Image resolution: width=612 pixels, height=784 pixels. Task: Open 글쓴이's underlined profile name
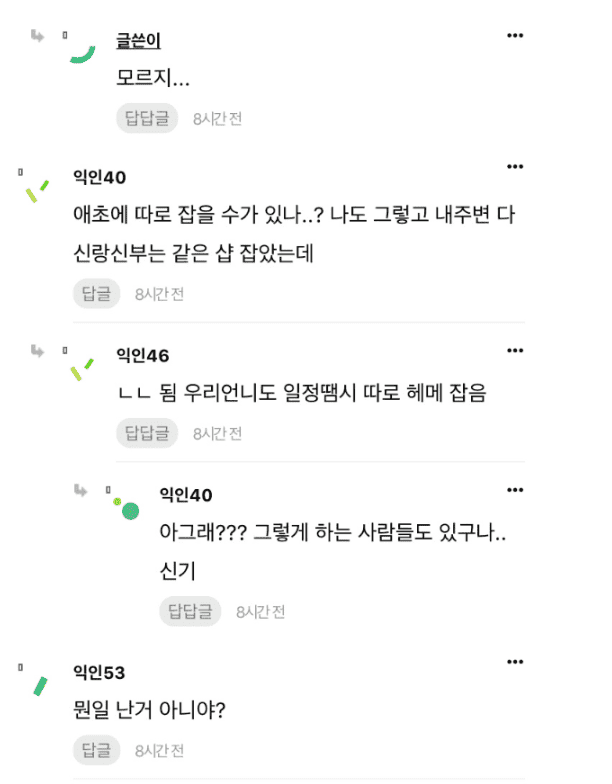click(x=138, y=41)
